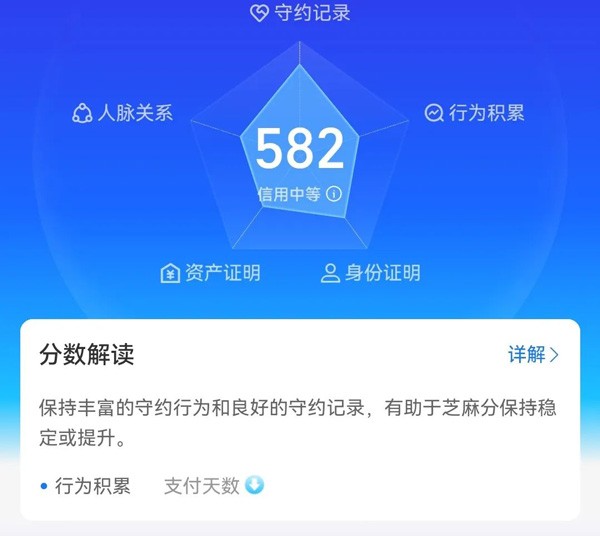Open the 详解 link for the score breakdown
The width and height of the screenshot is (600, 536).
[533, 354]
